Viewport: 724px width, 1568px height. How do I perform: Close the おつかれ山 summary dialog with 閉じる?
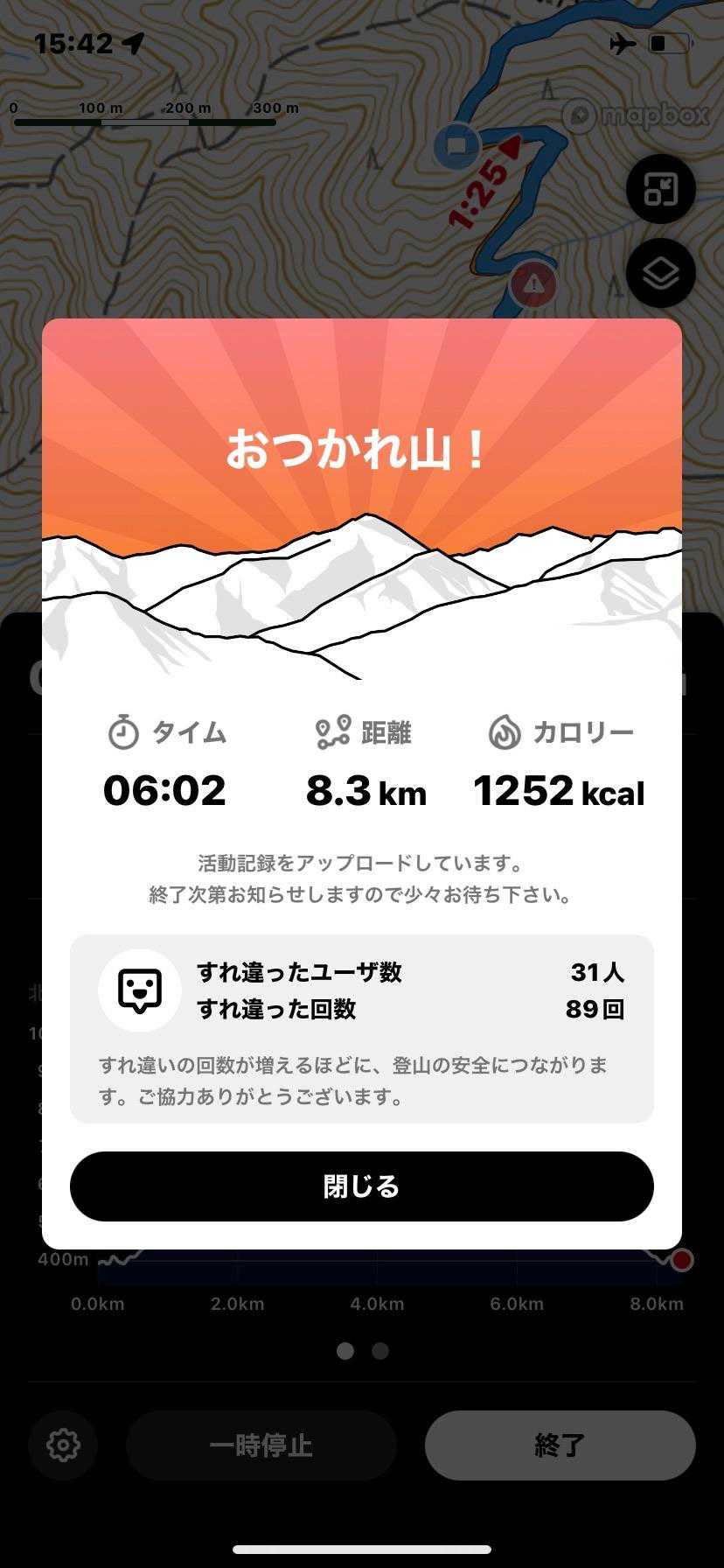click(x=361, y=1186)
